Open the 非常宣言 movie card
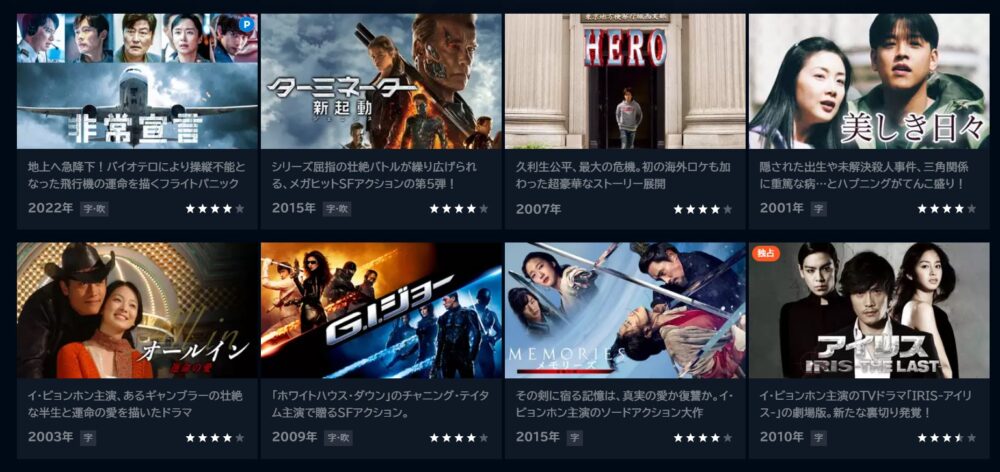This screenshot has height=472, width=1000. click(137, 82)
